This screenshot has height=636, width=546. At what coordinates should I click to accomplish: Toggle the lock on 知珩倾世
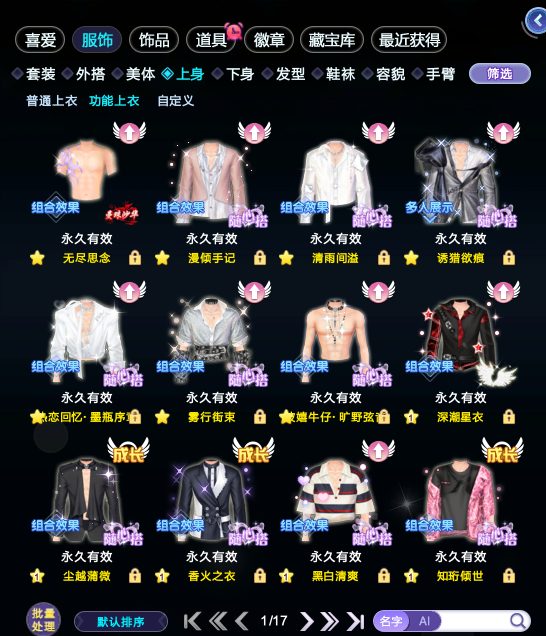click(509, 576)
